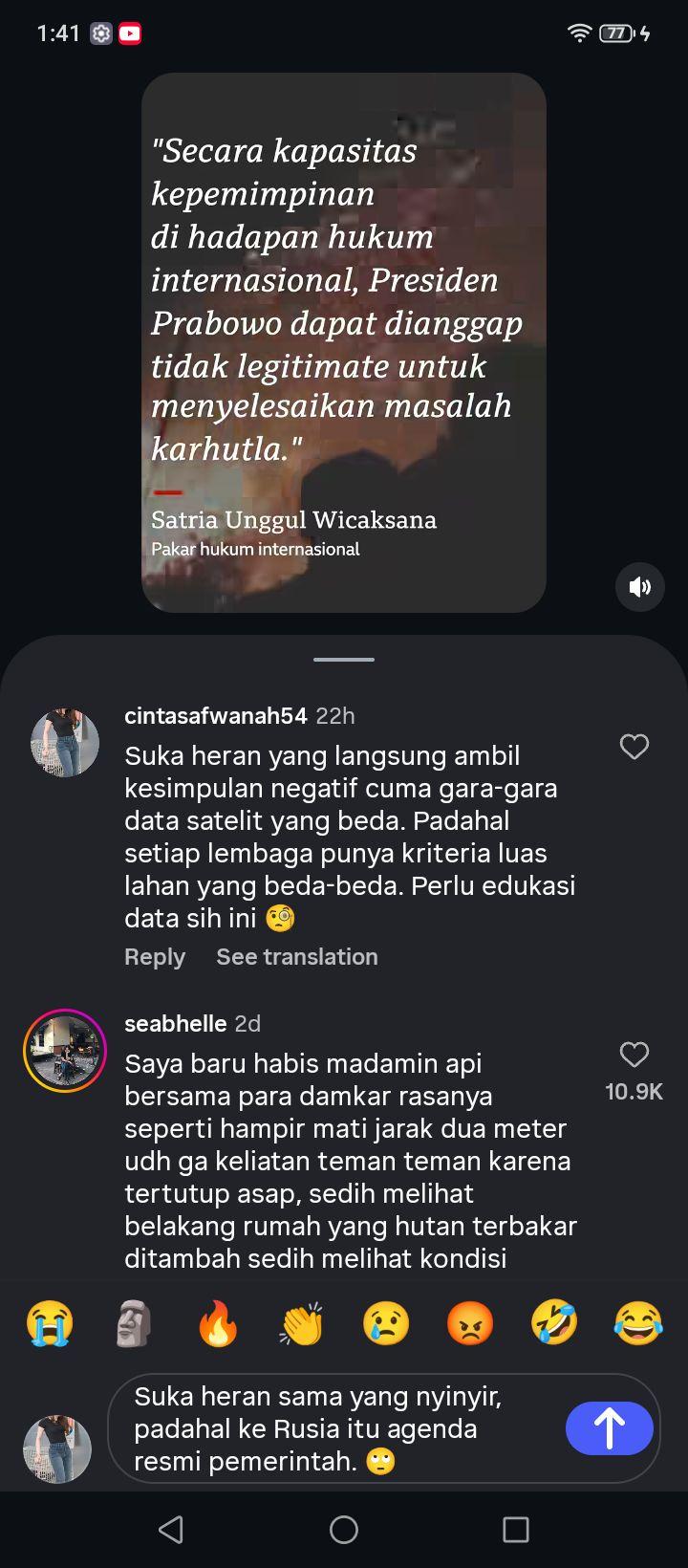Screen dimensions: 688x1568
Task: Insert the clapping hands emoji
Action: point(302,1324)
